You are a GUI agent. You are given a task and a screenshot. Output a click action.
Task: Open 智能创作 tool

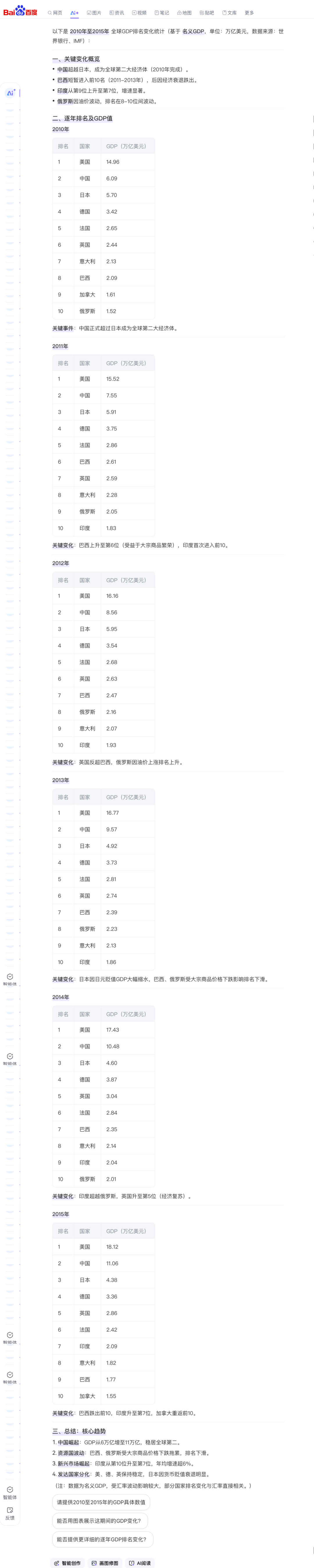[67, 1562]
